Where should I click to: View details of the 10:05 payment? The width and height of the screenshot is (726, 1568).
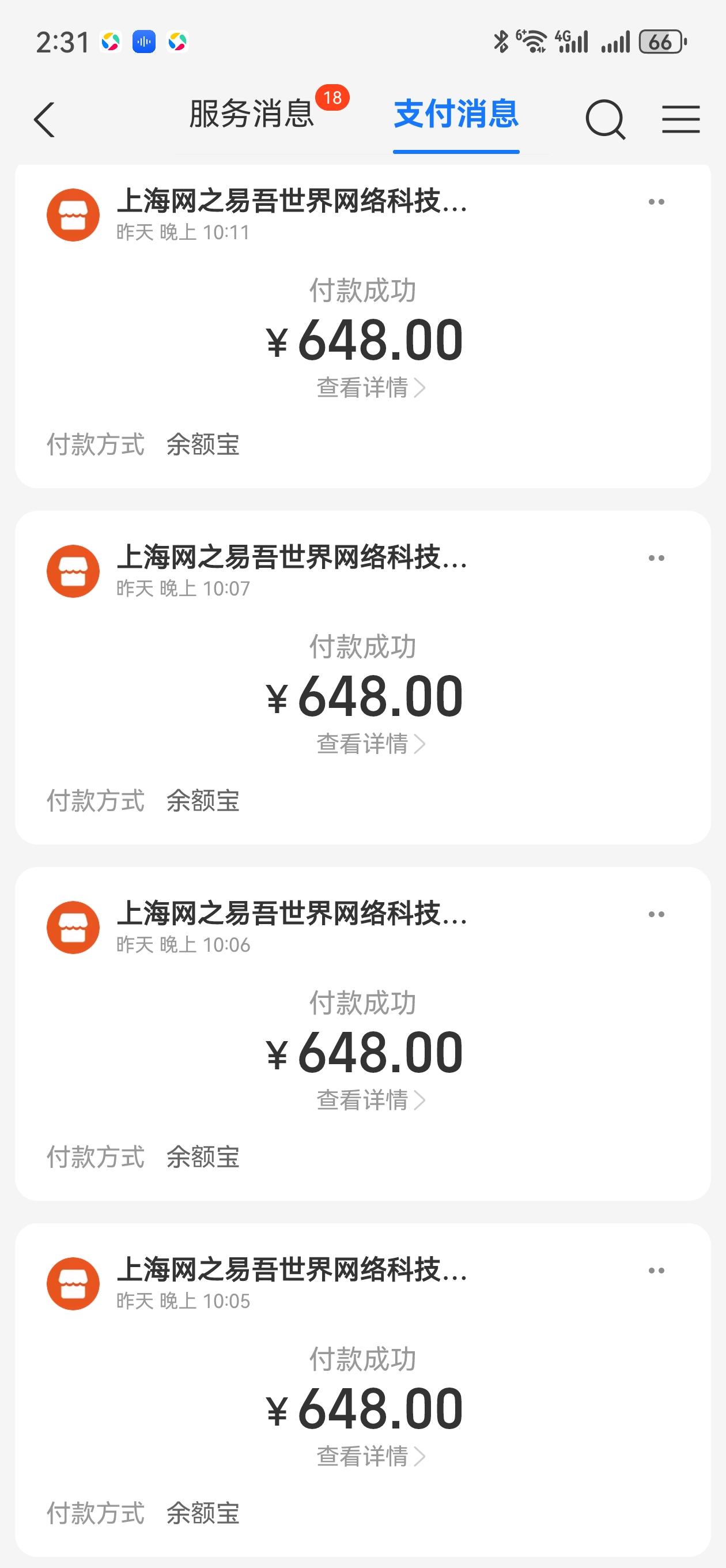(370, 1456)
